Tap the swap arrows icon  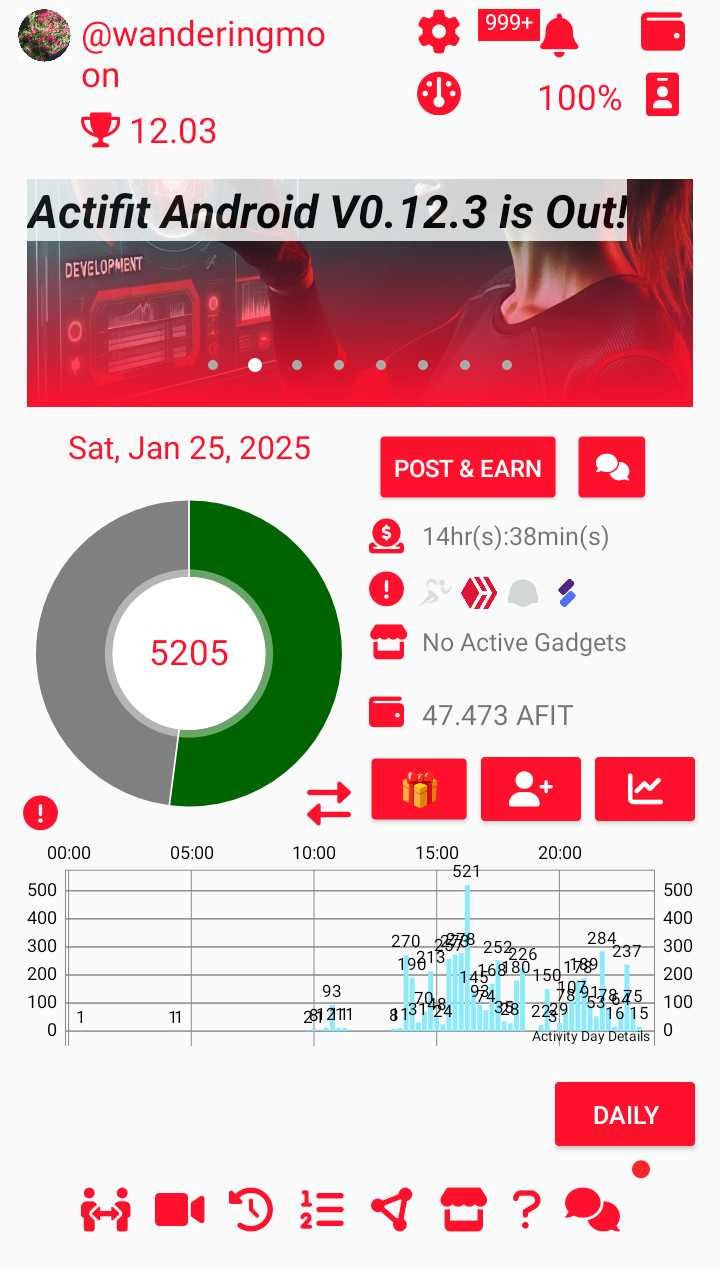tap(329, 803)
